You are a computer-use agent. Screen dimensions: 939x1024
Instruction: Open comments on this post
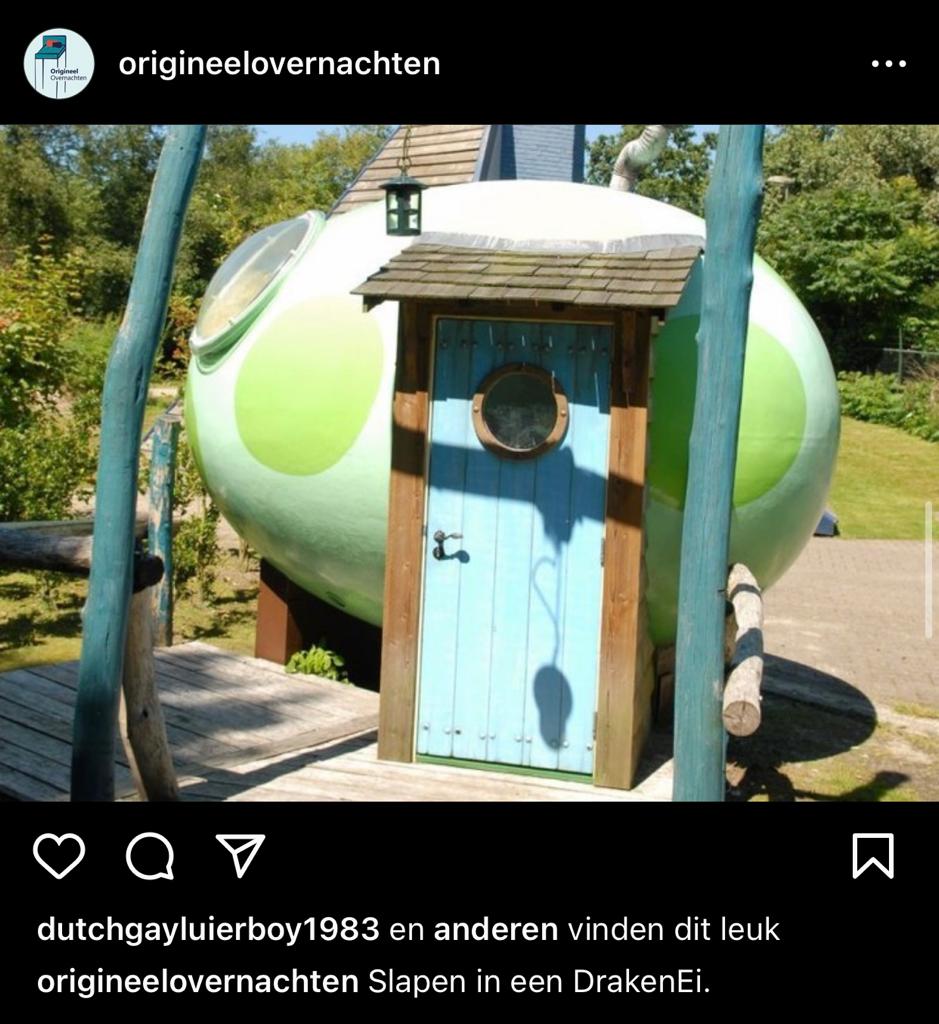(x=150, y=856)
